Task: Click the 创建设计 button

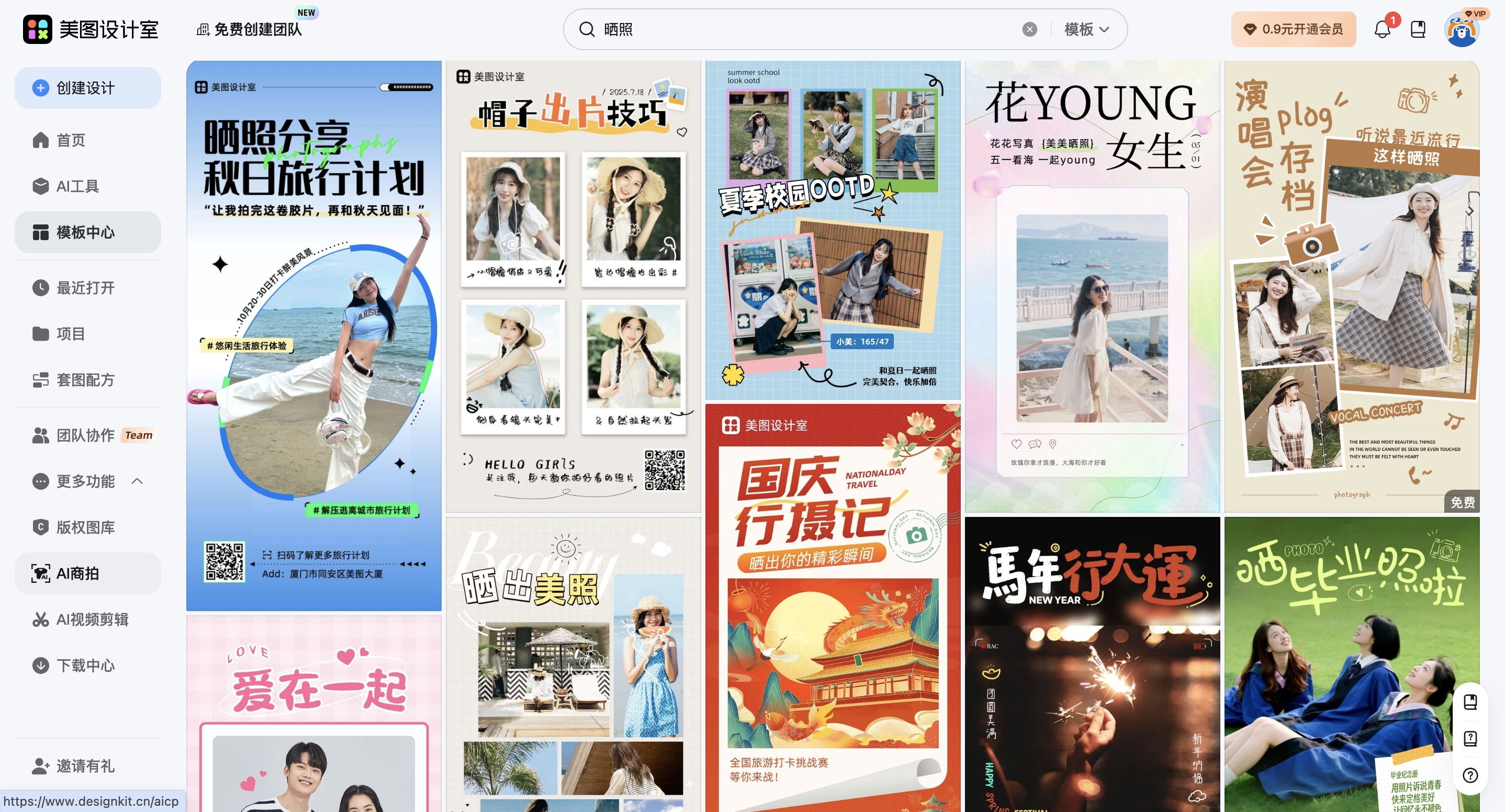Action: coord(87,87)
